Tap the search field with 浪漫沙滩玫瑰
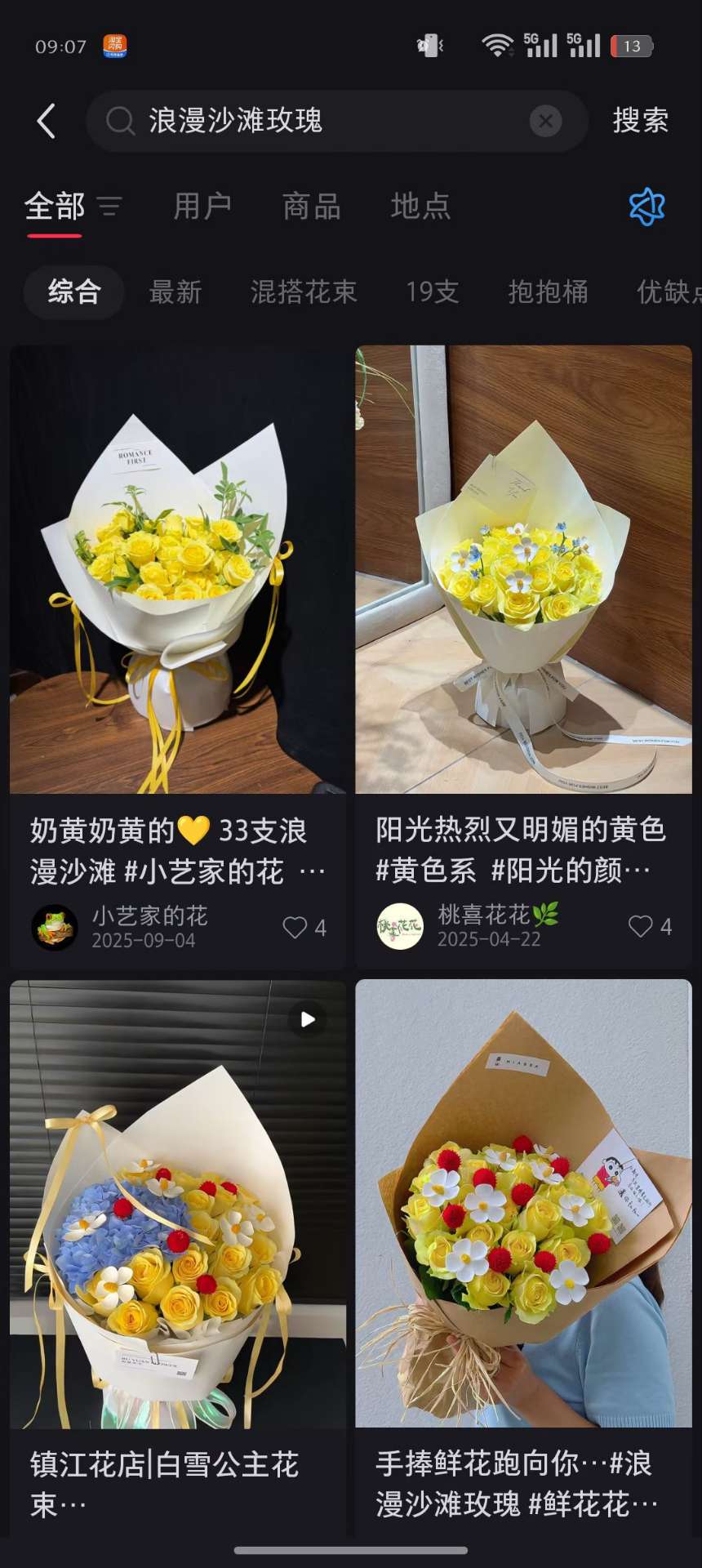Viewport: 702px width, 1568px height. [327, 121]
